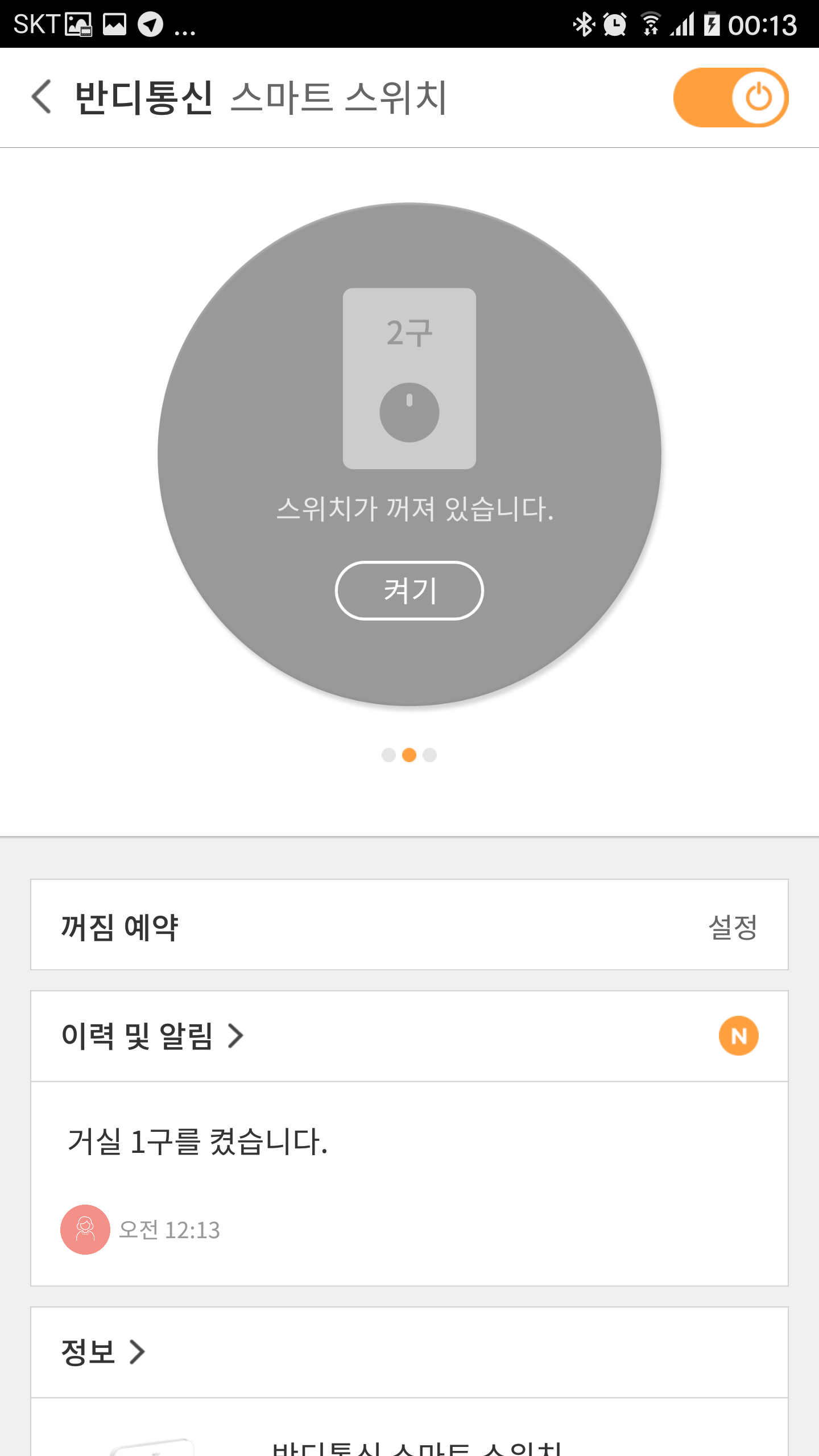
Task: Tap the 켜기 button to turn on
Action: (x=409, y=590)
